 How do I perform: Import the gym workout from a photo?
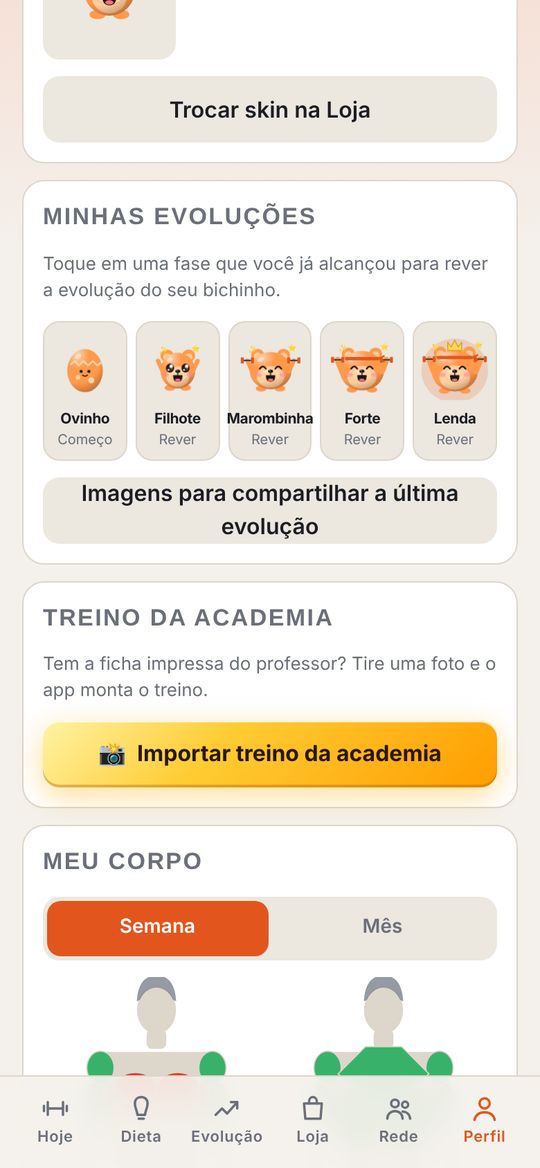pos(270,754)
